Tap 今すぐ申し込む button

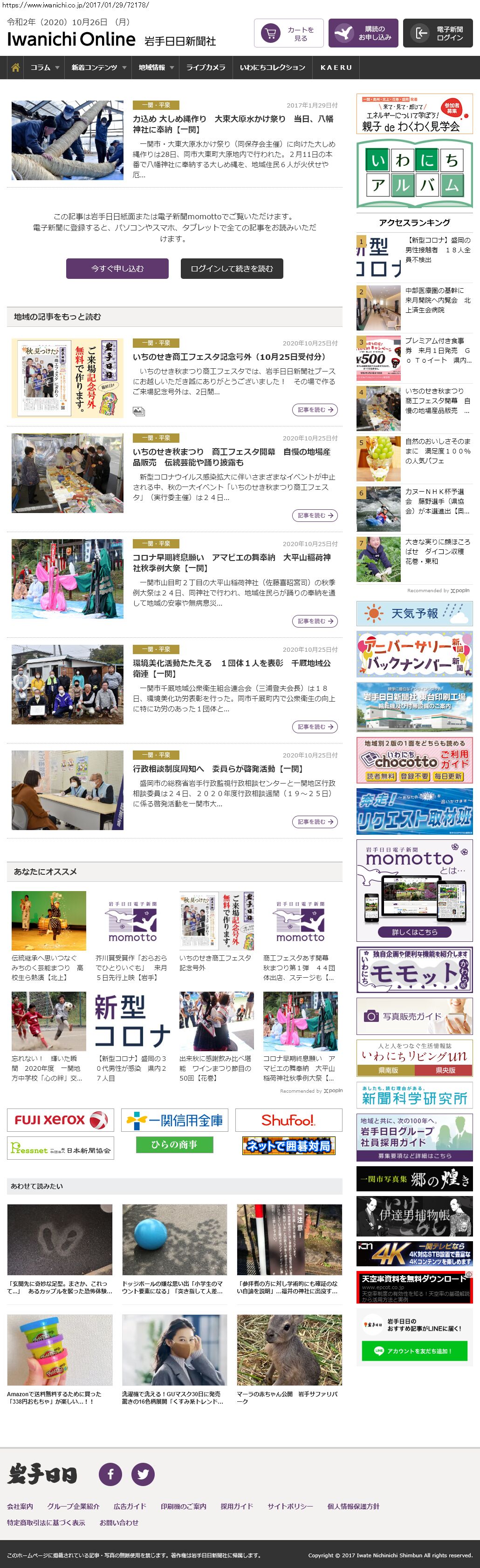(117, 269)
